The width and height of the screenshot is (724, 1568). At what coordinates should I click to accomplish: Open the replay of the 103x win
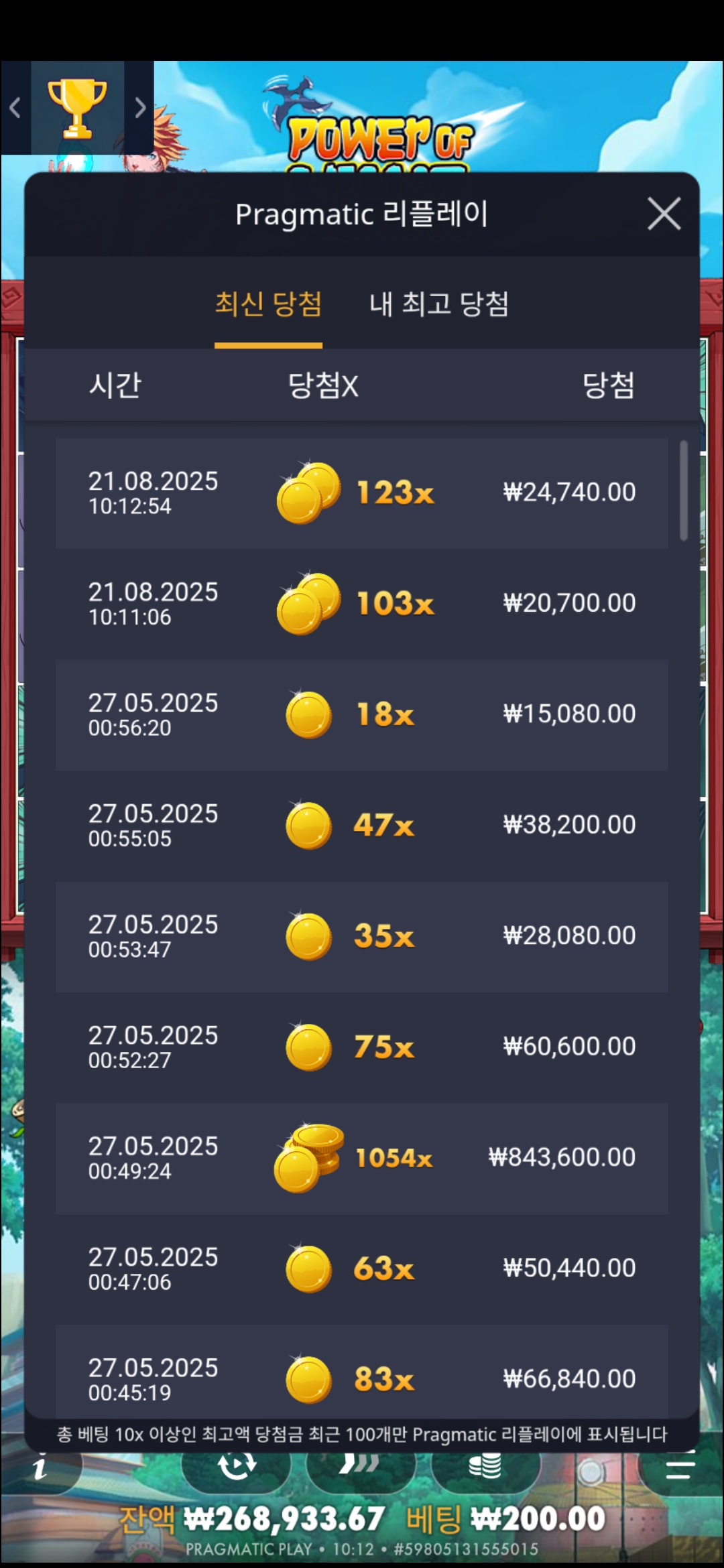tap(361, 604)
